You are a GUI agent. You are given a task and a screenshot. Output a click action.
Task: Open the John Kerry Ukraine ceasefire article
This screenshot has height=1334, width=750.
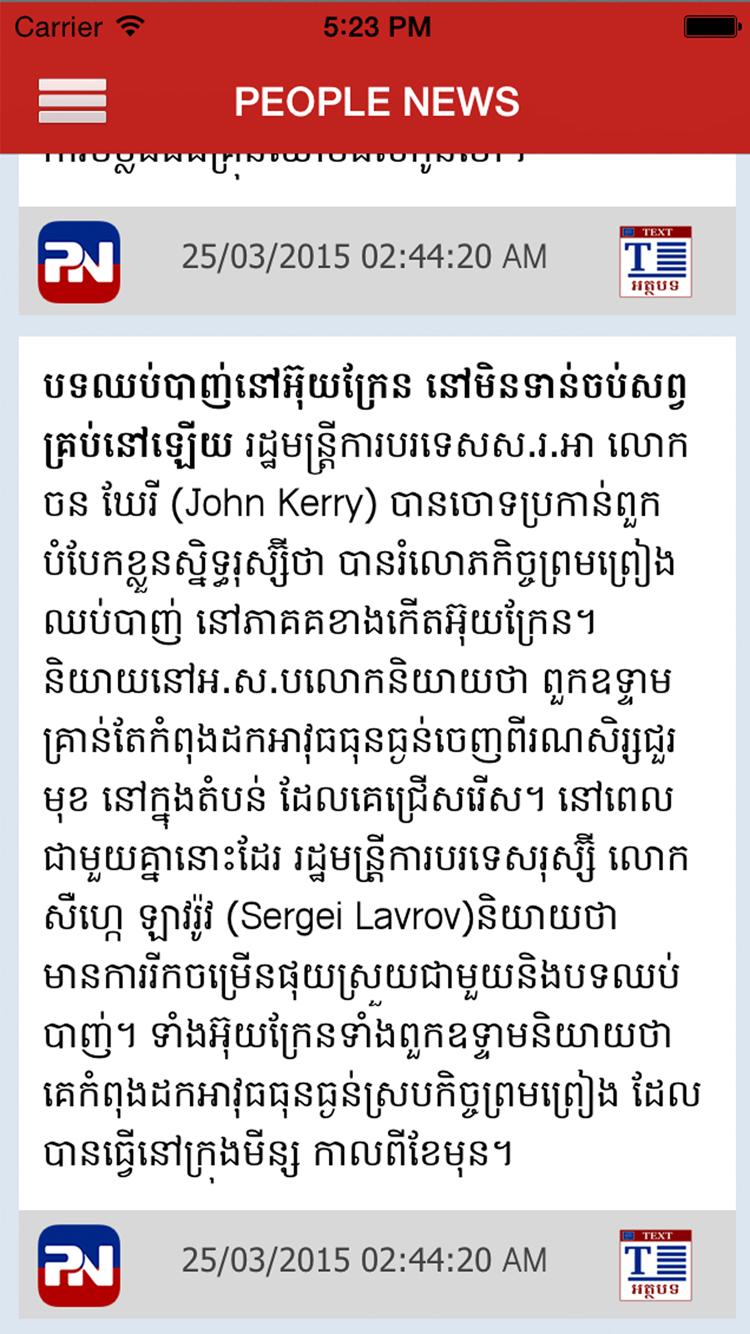tap(375, 770)
